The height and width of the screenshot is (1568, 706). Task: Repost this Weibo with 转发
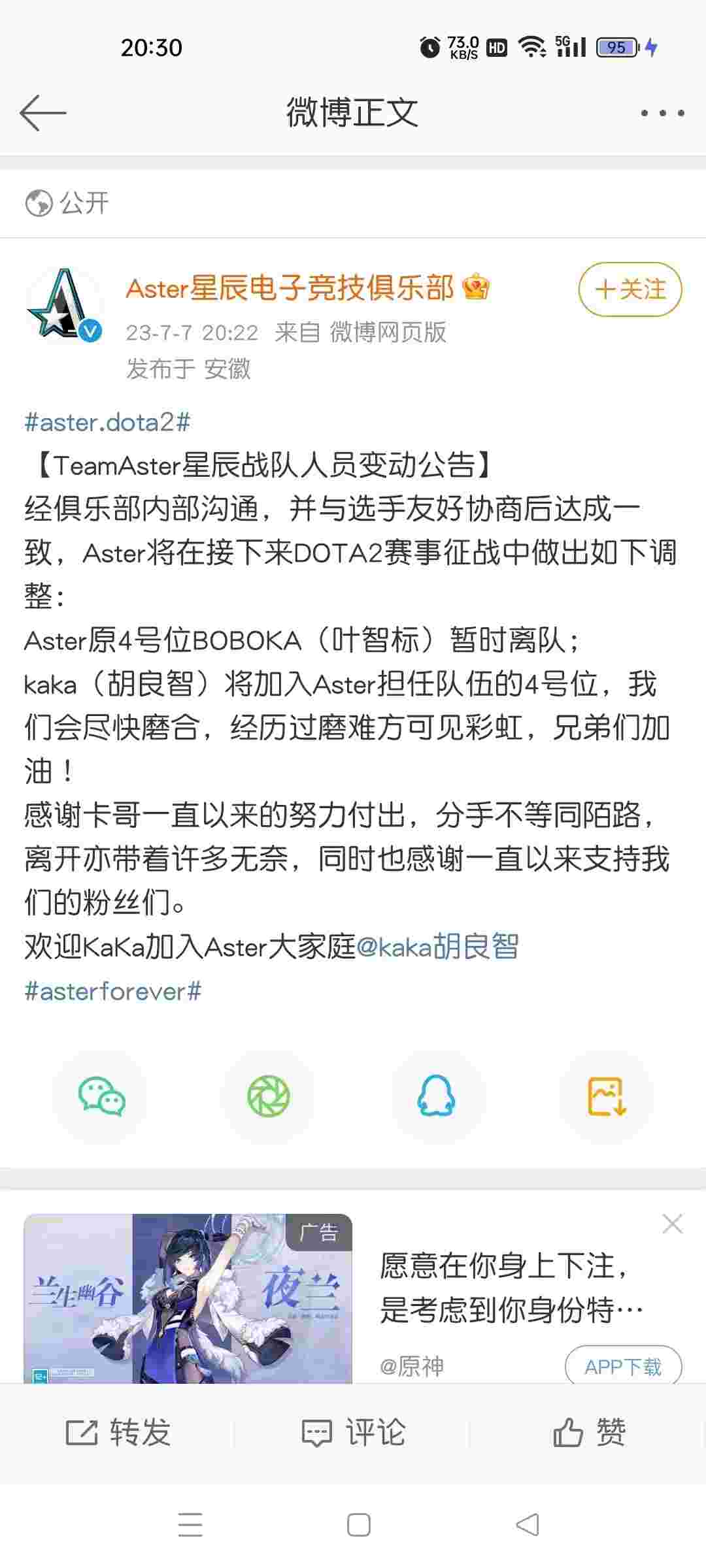tap(118, 1432)
